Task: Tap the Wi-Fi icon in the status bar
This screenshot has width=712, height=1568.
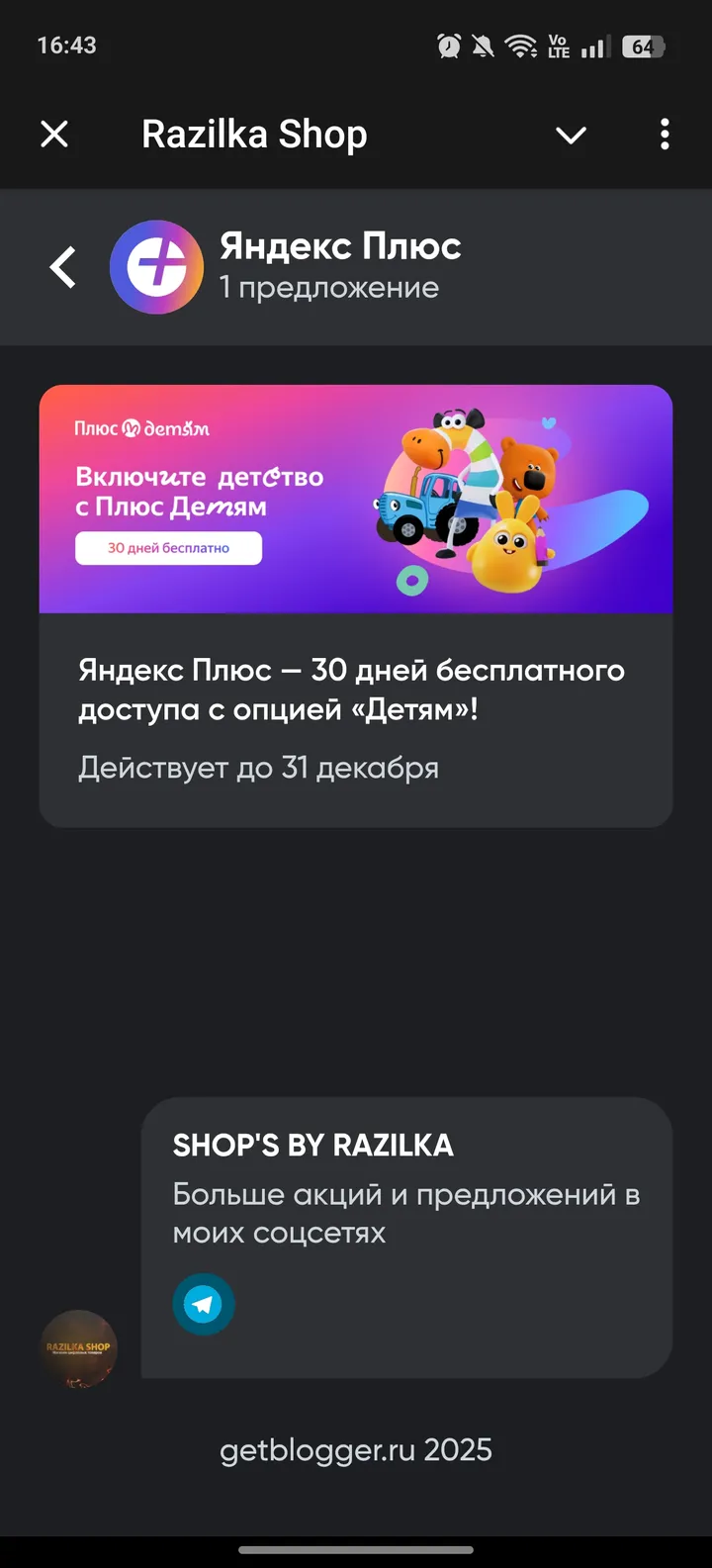Action: [x=521, y=46]
